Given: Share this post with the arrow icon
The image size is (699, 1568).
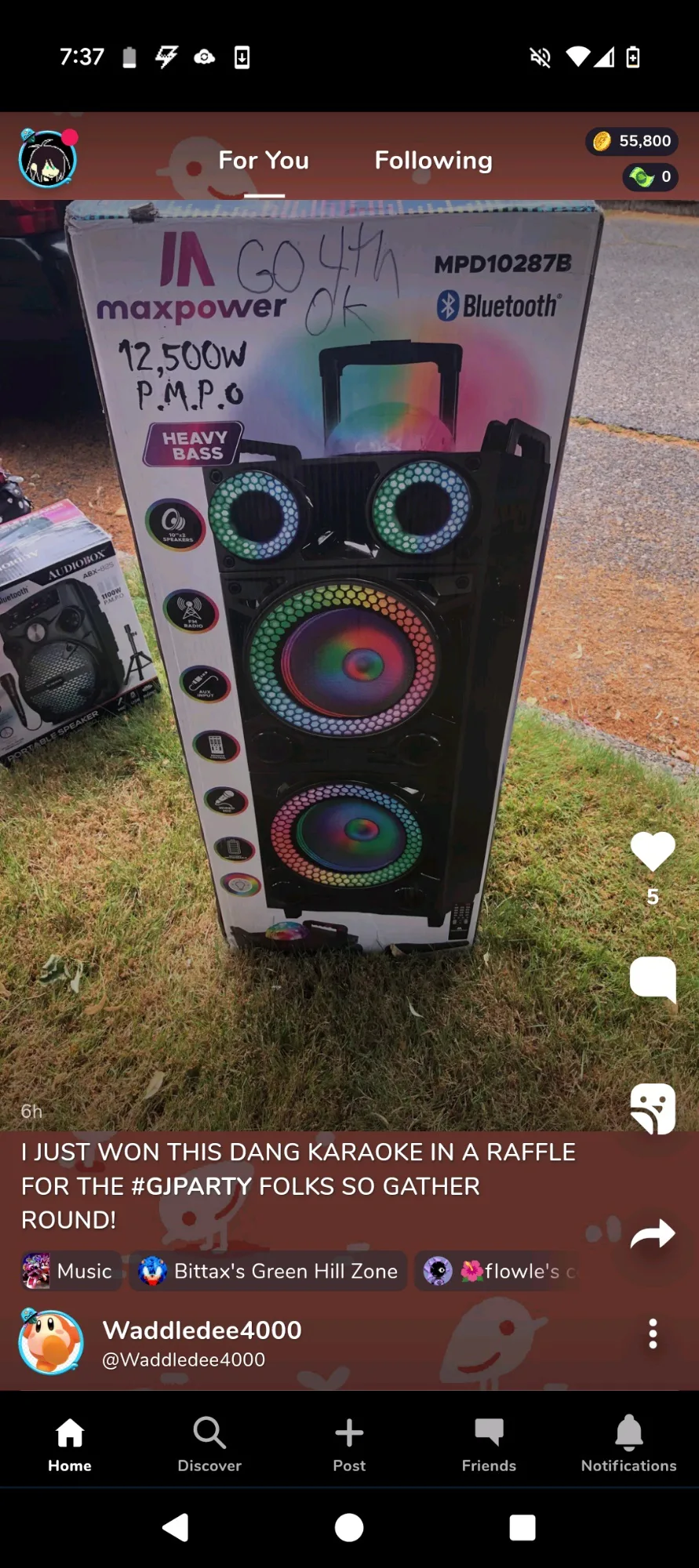Looking at the screenshot, I should [x=653, y=1234].
